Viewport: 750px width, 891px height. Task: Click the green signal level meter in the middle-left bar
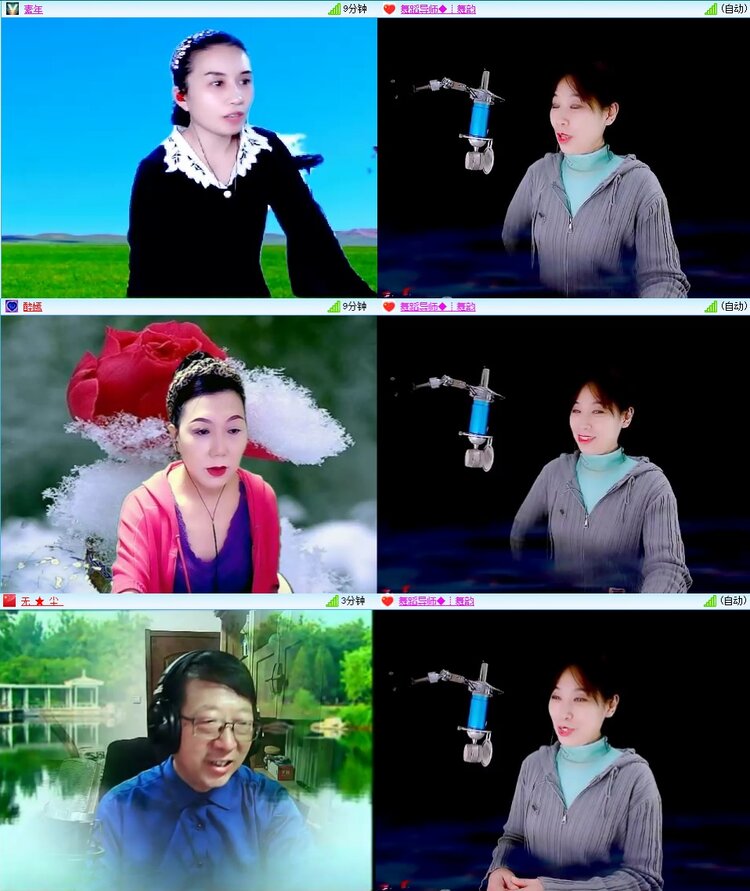coord(333,306)
